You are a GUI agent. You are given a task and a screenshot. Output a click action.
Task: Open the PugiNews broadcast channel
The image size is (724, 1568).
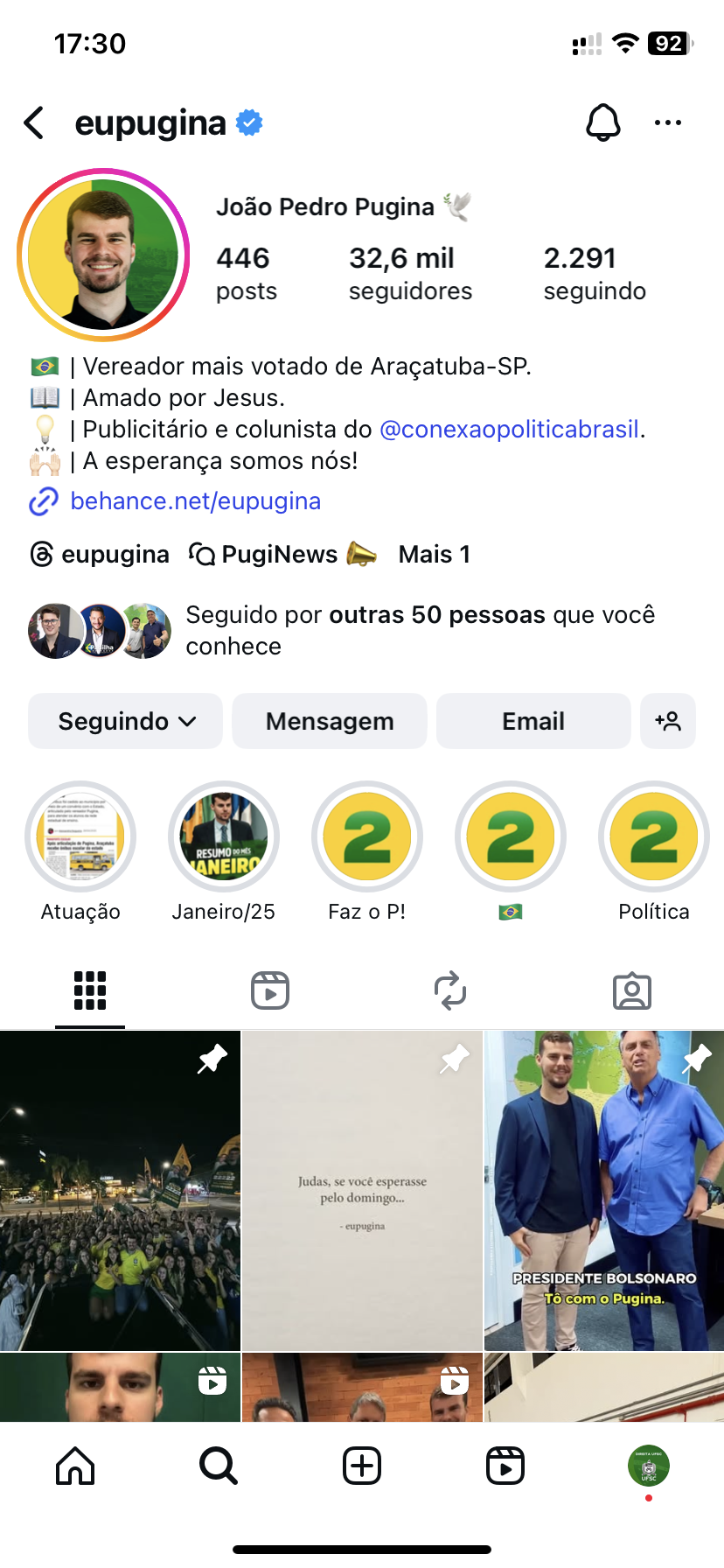coord(280,555)
